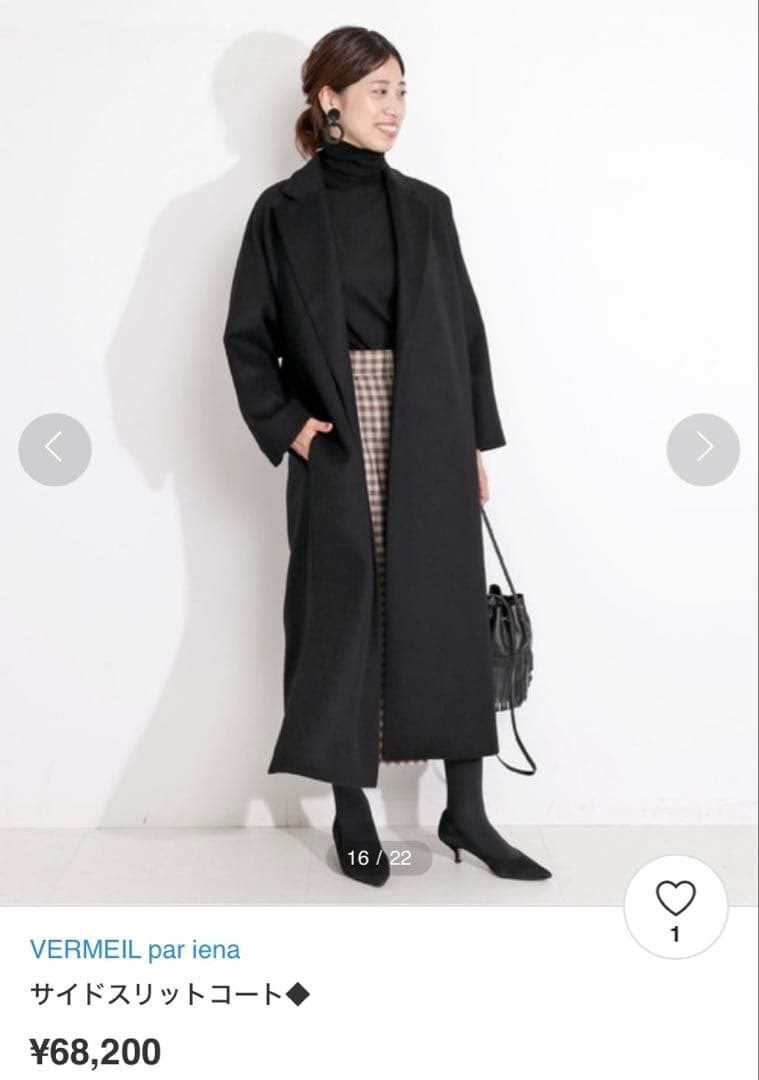
Task: Add this coat to favorites
Action: click(675, 909)
